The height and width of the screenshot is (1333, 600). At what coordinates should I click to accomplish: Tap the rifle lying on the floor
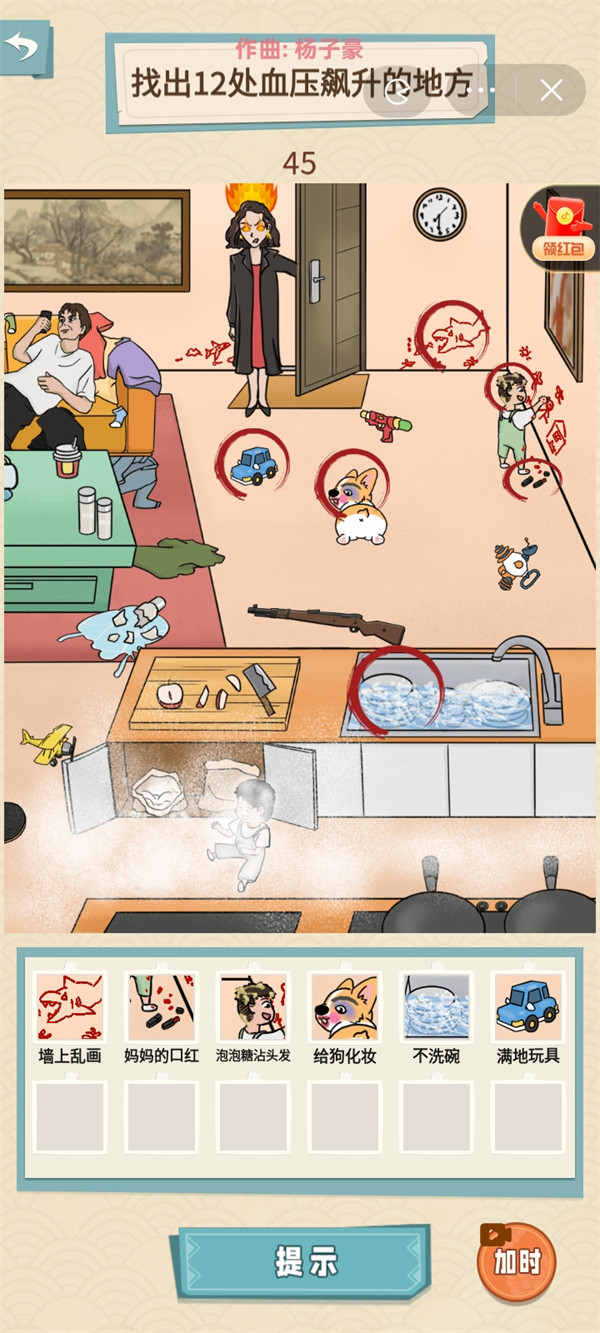point(328,622)
